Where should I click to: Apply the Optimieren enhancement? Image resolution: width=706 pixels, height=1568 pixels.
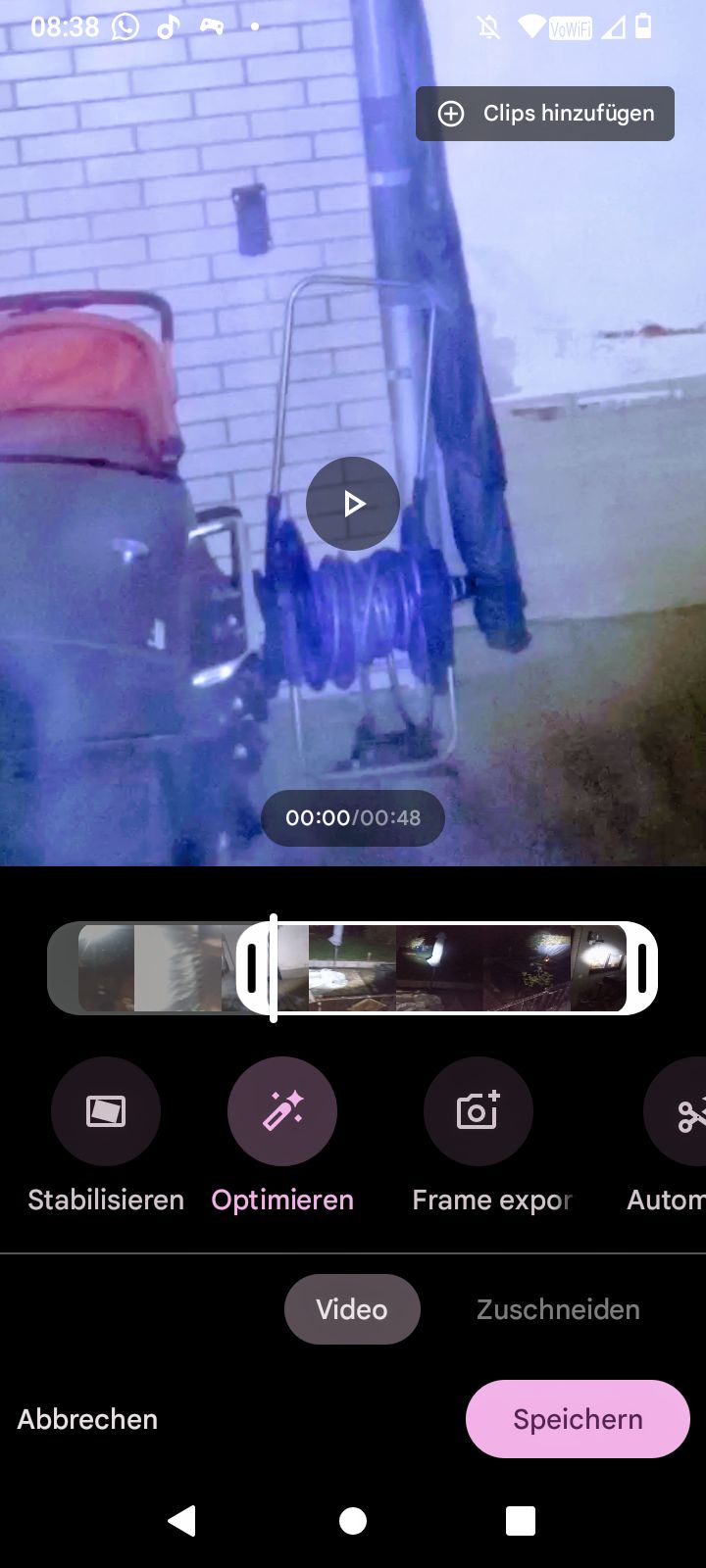282,1111
